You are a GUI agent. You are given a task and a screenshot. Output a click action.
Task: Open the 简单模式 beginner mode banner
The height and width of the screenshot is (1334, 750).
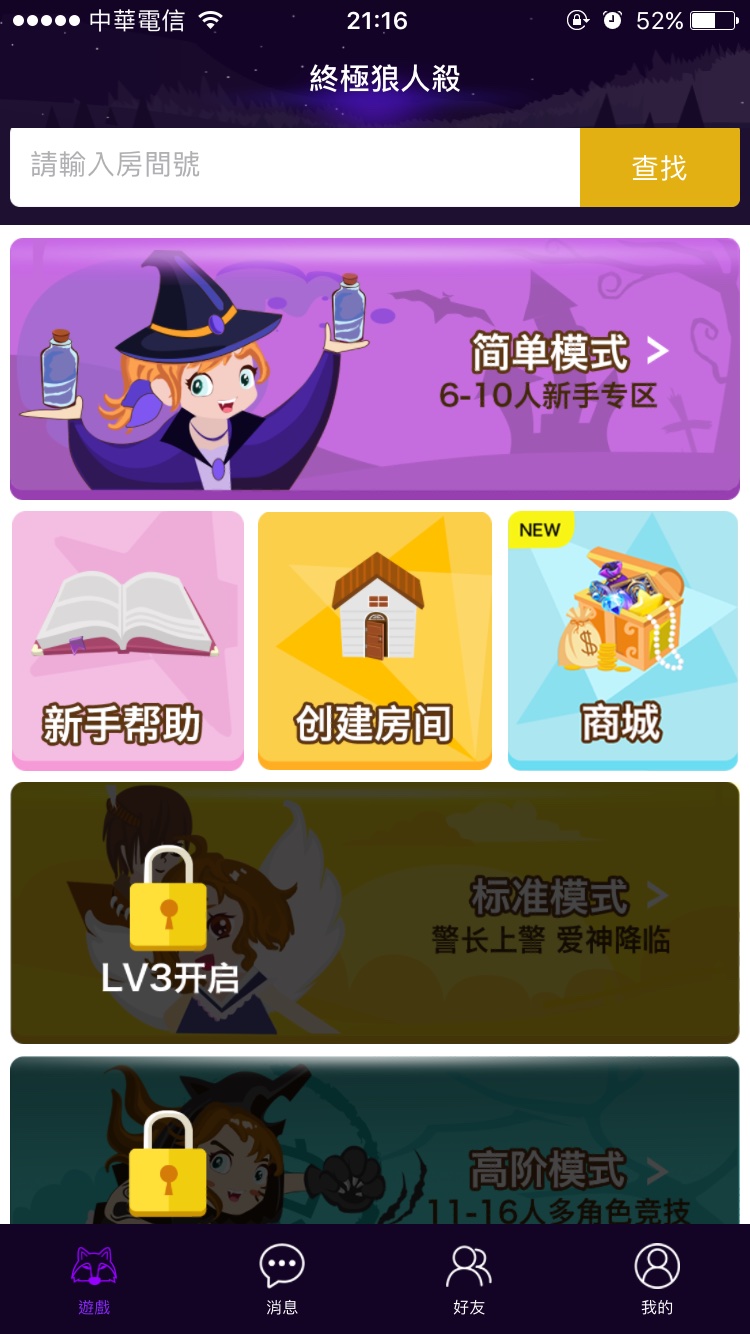point(375,368)
